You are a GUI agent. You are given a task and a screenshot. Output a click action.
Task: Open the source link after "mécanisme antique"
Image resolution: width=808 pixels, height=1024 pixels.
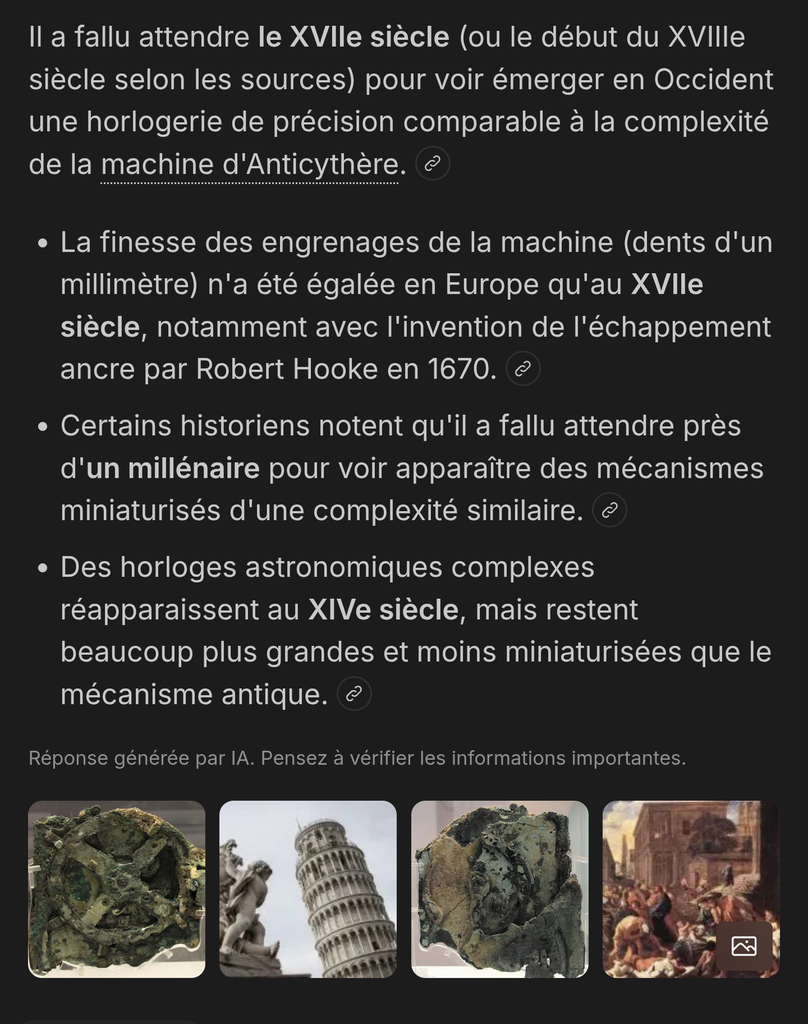pos(354,694)
